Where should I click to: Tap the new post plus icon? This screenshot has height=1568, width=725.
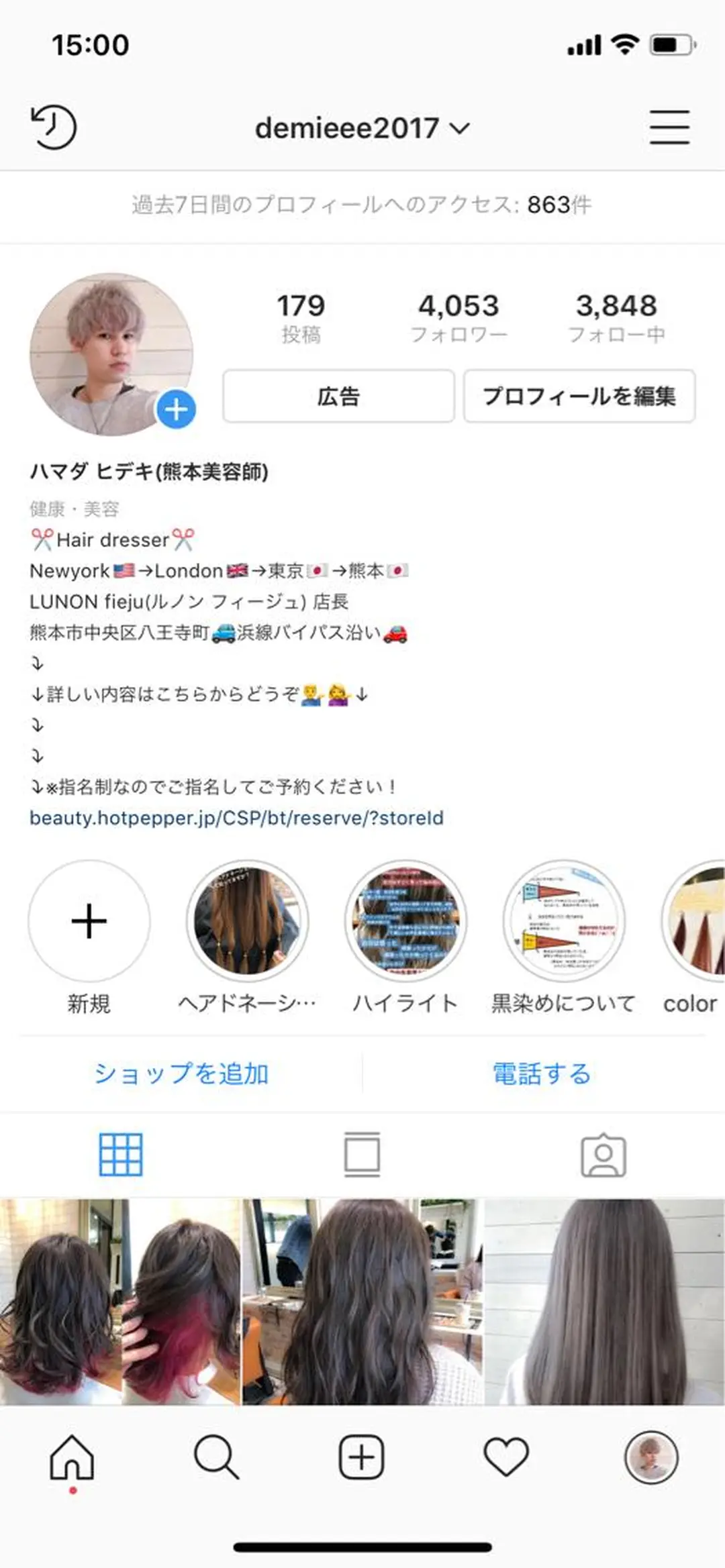(x=362, y=1456)
